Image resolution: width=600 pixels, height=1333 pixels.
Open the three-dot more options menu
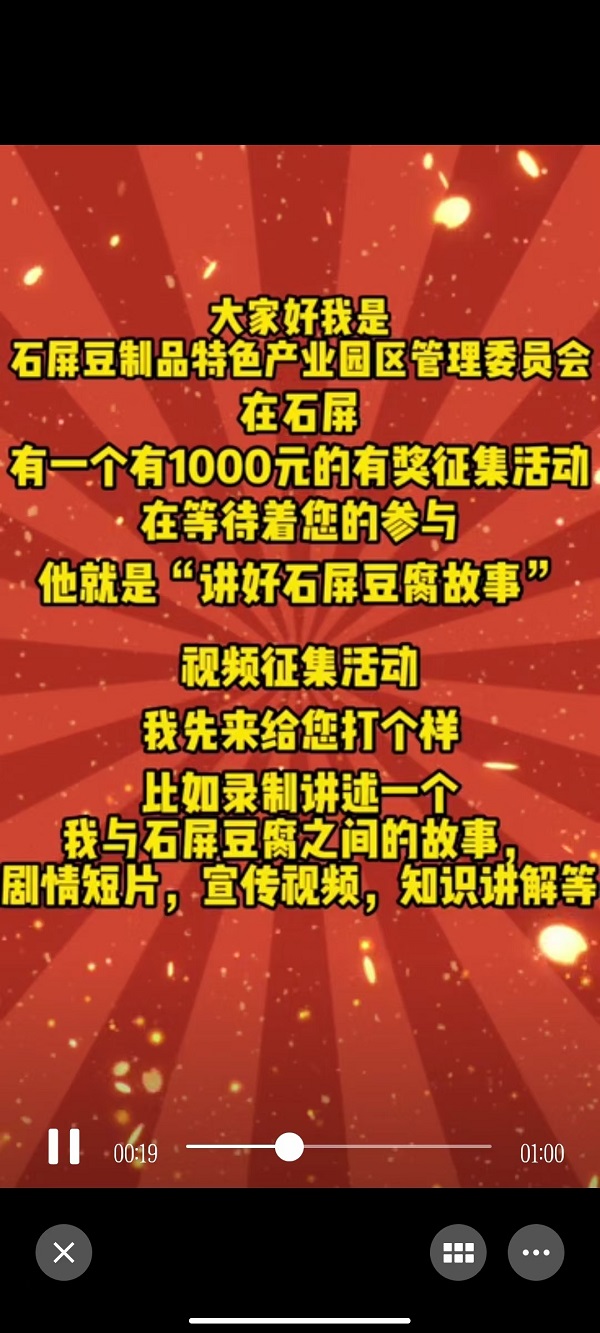(536, 1252)
